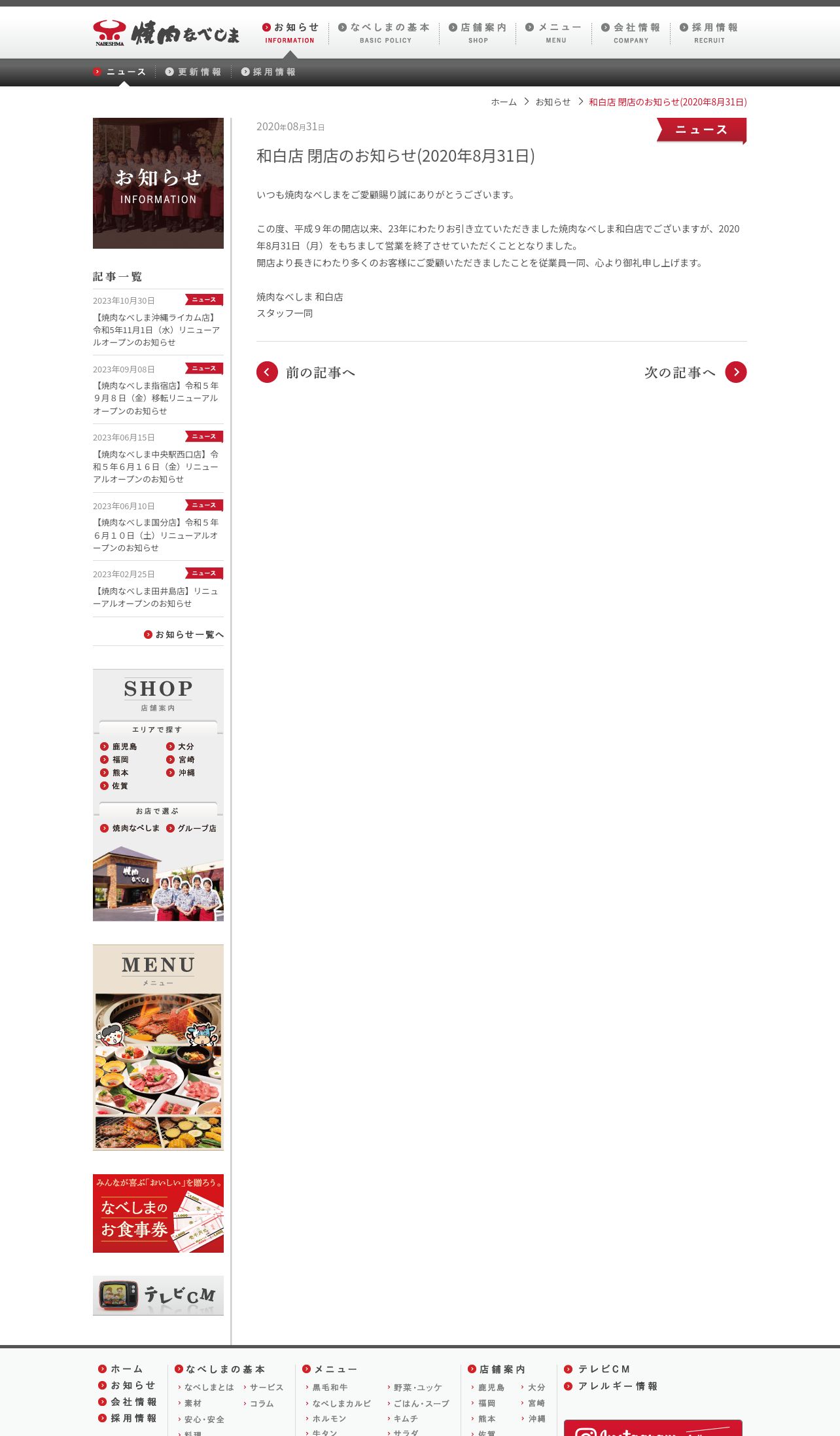Open the 指宿店 relocation news article
This screenshot has height=1436, width=840.
158,398
